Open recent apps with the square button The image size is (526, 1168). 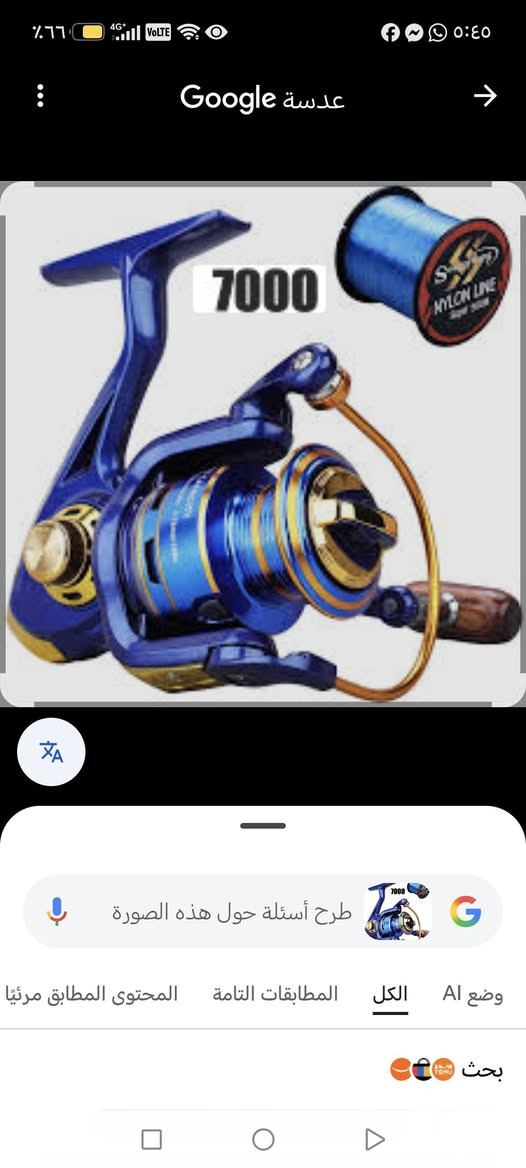click(151, 1139)
